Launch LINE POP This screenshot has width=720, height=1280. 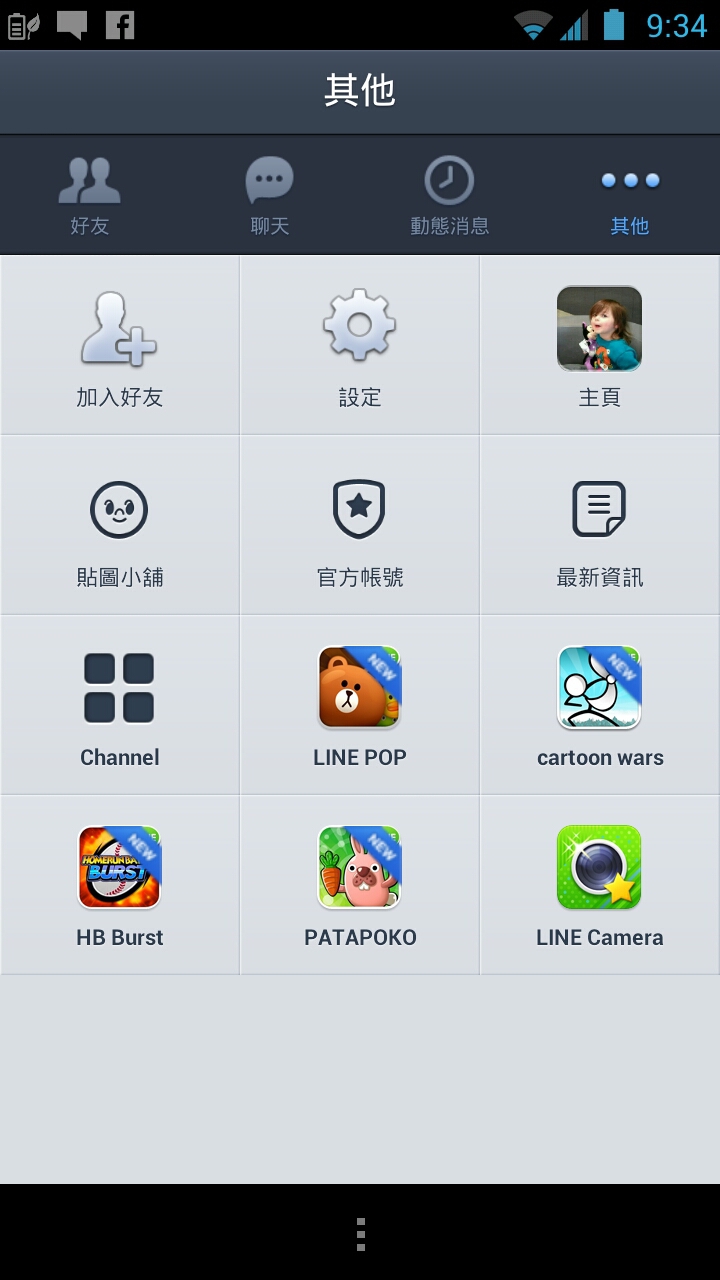[360, 705]
